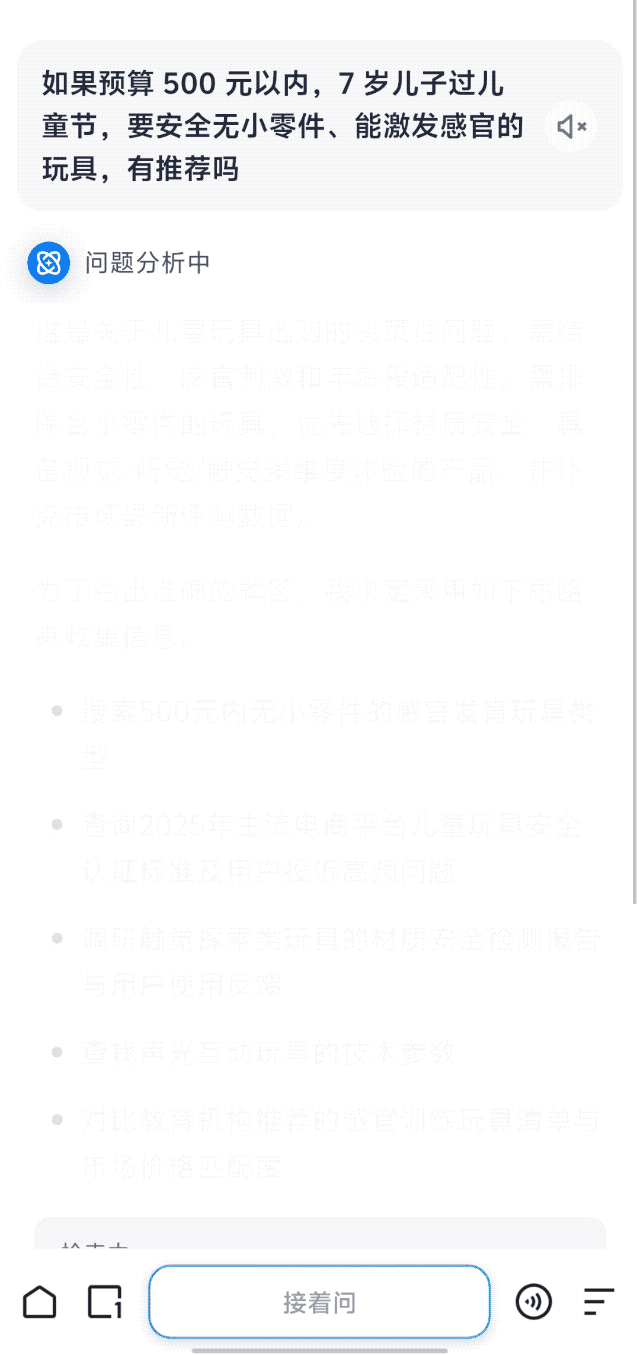
Task: Toggle the mute speaker icon
Action: 571,127
